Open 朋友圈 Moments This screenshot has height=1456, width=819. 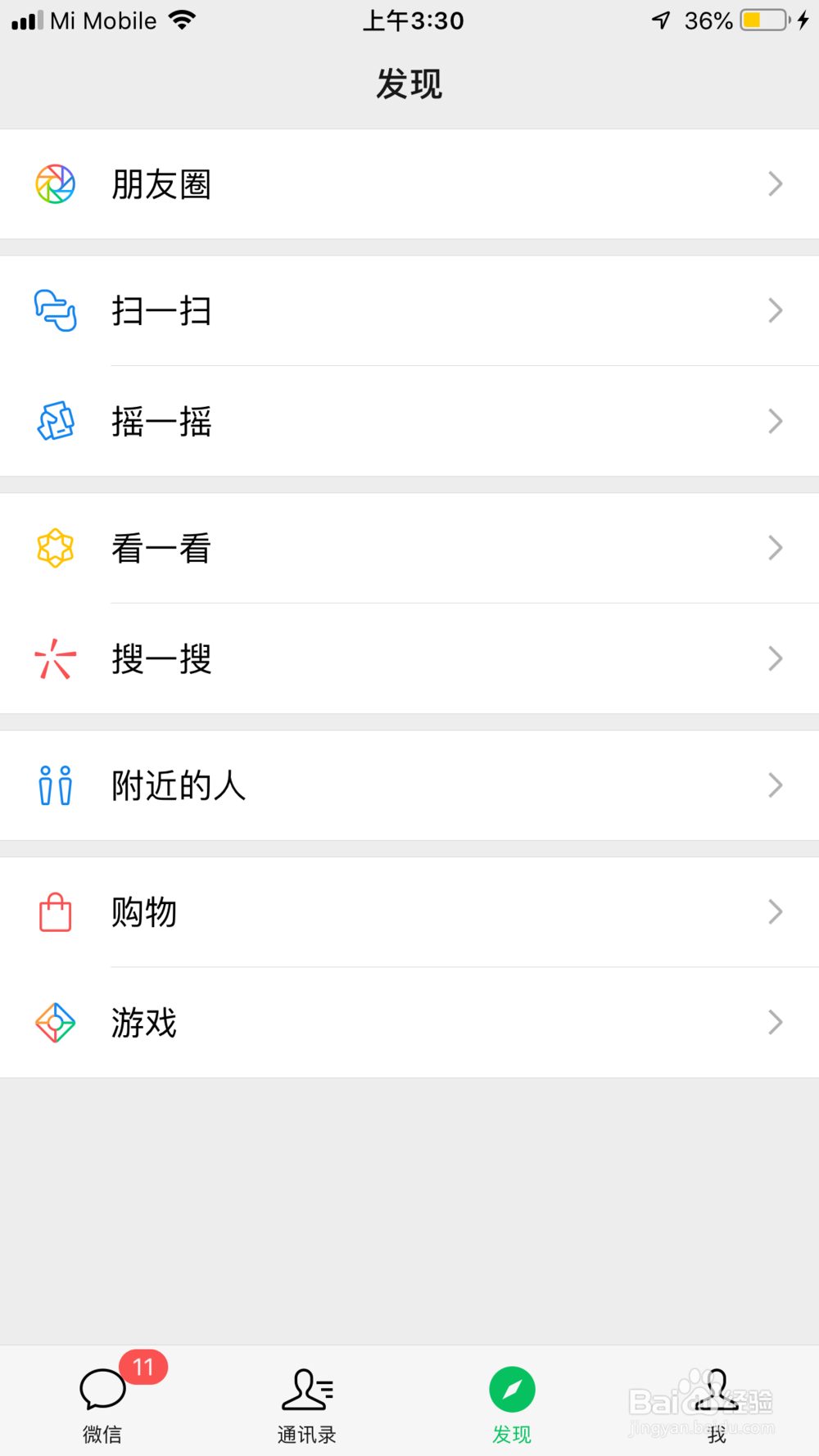point(409,184)
